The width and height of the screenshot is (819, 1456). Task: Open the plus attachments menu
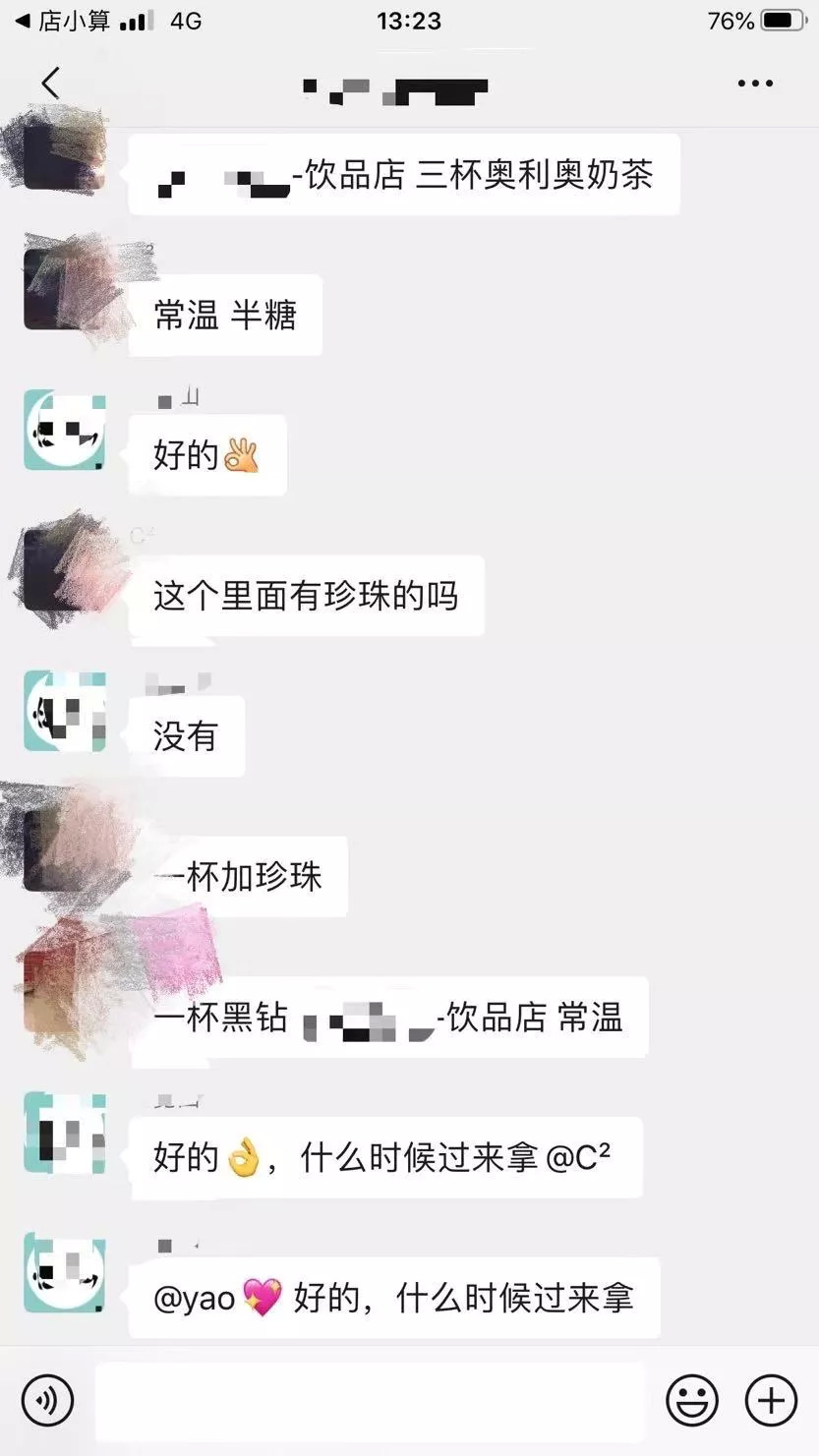click(x=771, y=1399)
